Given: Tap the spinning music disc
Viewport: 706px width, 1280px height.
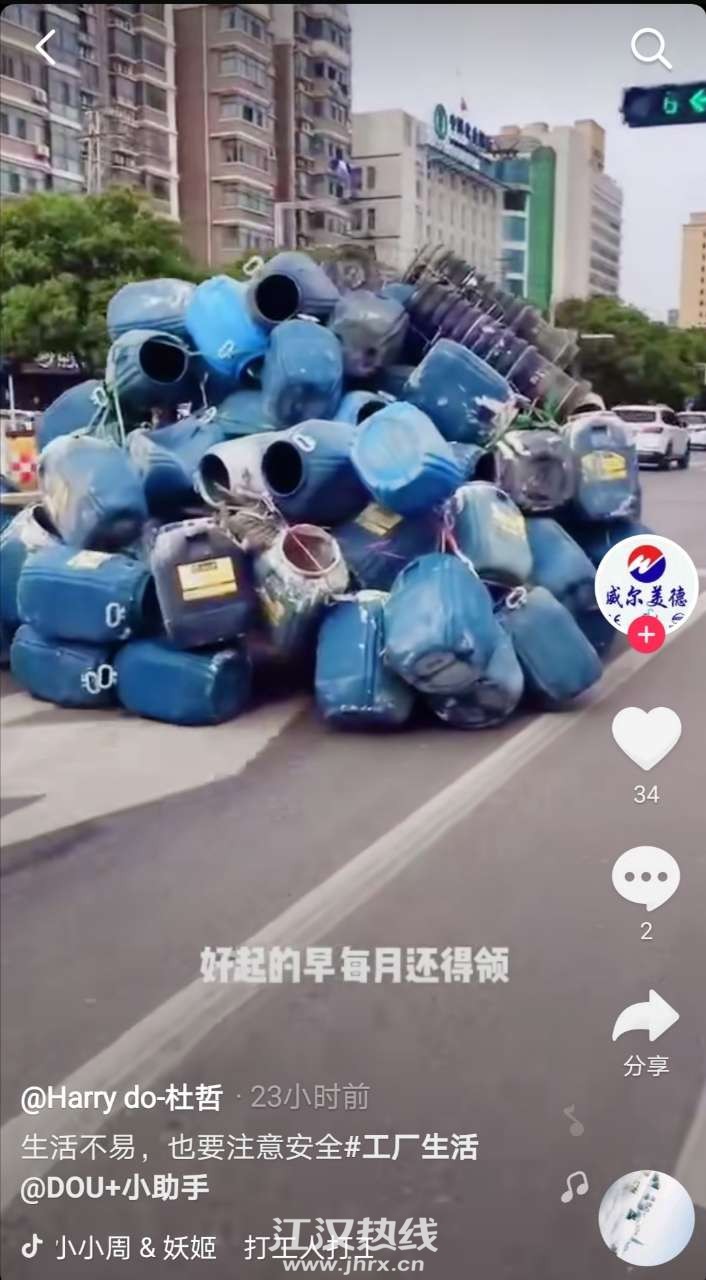Looking at the screenshot, I should tap(646, 1218).
